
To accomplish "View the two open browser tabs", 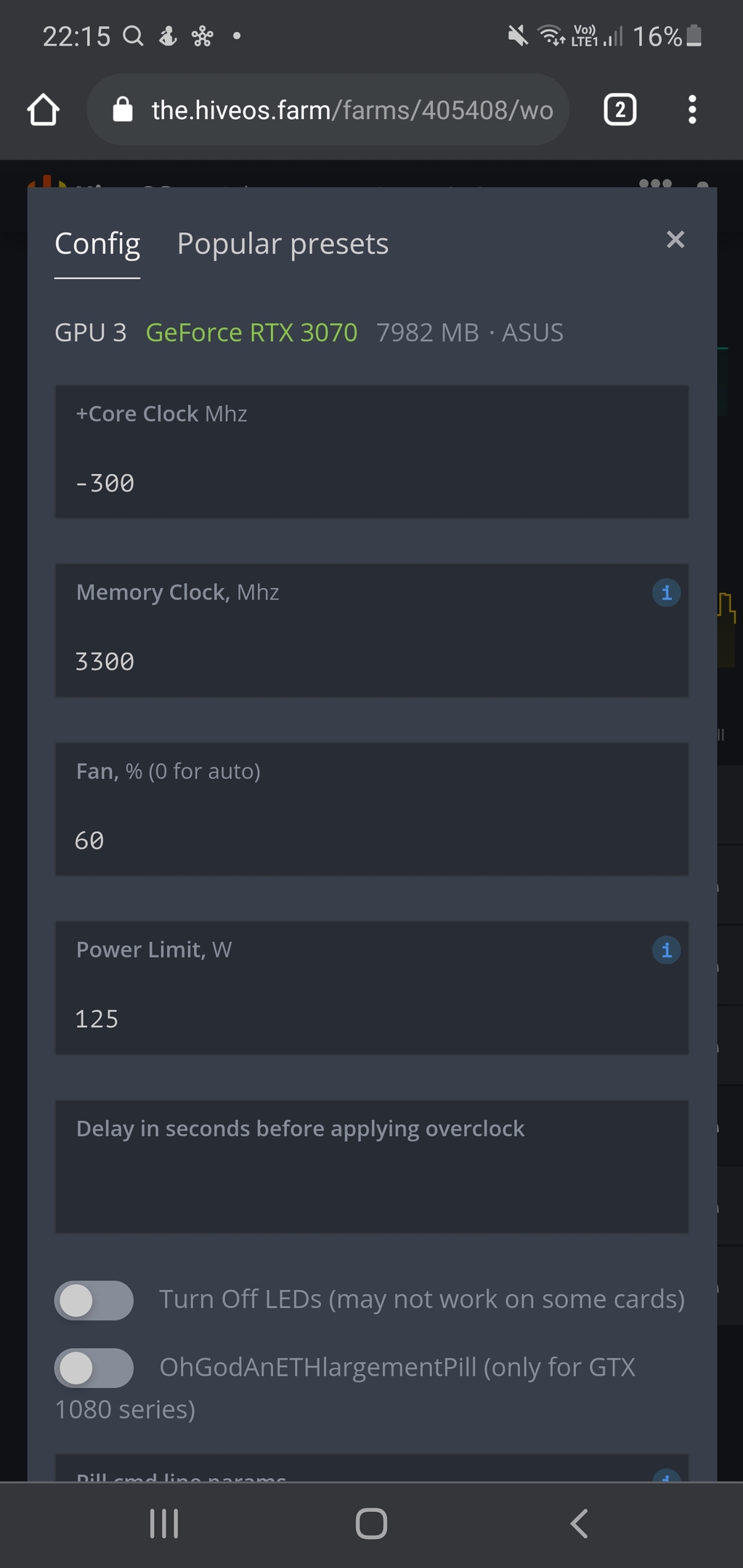I will tap(620, 110).
